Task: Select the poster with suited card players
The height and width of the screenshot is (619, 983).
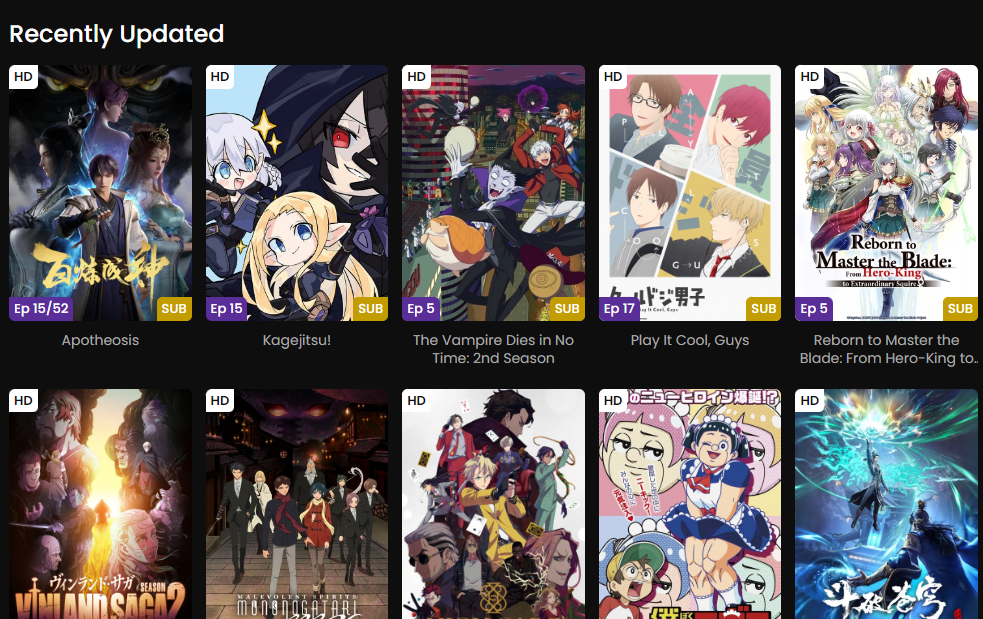Action: (493, 505)
